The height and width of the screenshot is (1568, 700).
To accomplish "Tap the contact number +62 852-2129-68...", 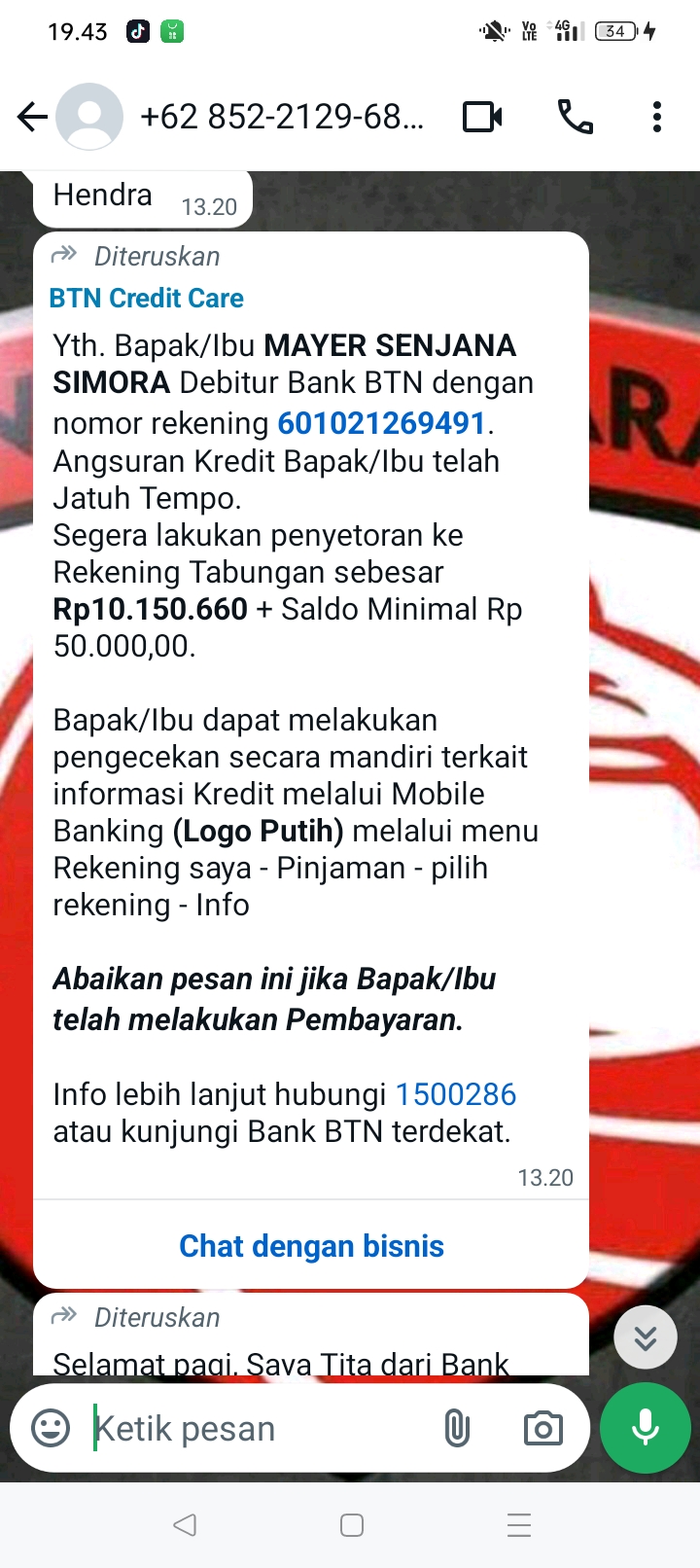I will (x=283, y=116).
